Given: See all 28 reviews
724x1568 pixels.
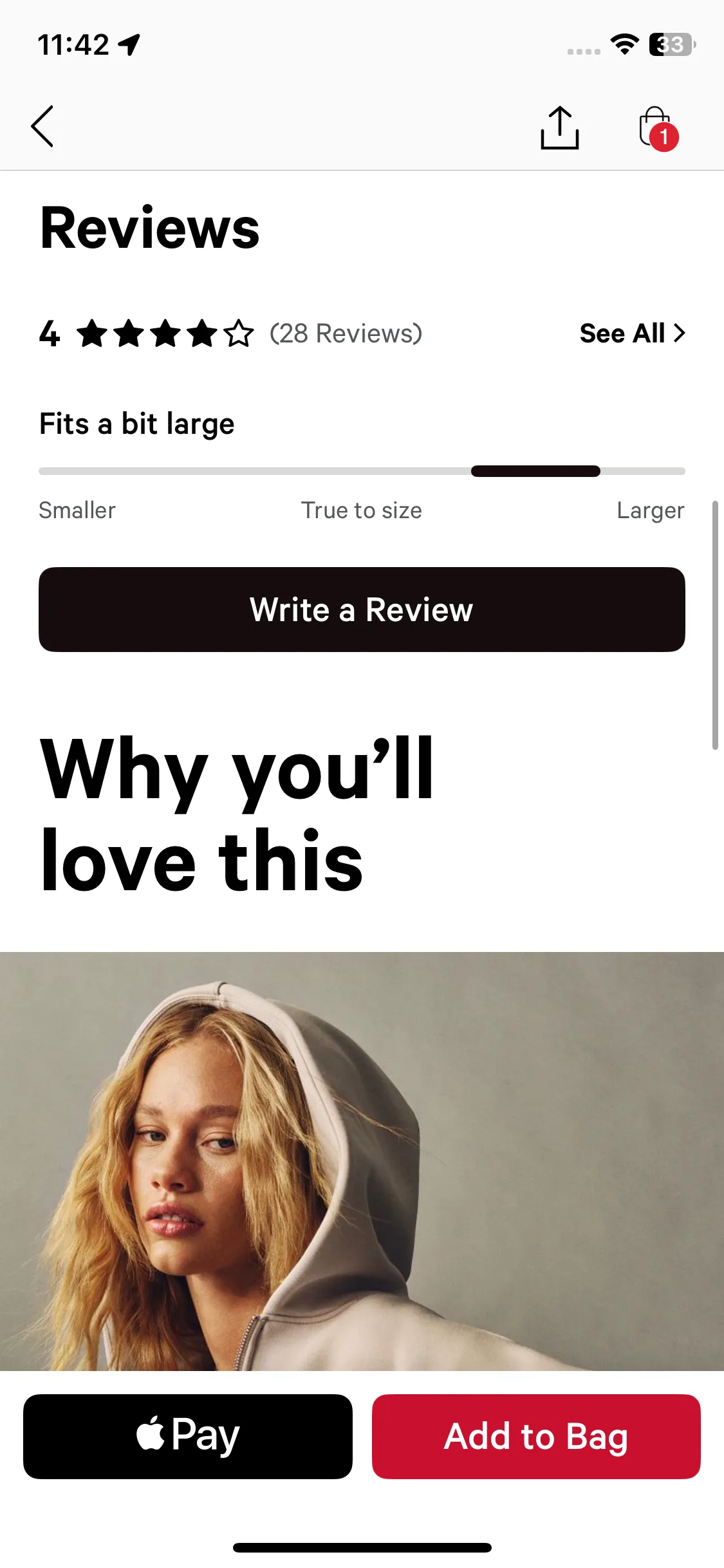Looking at the screenshot, I should pyautogui.click(x=633, y=333).
